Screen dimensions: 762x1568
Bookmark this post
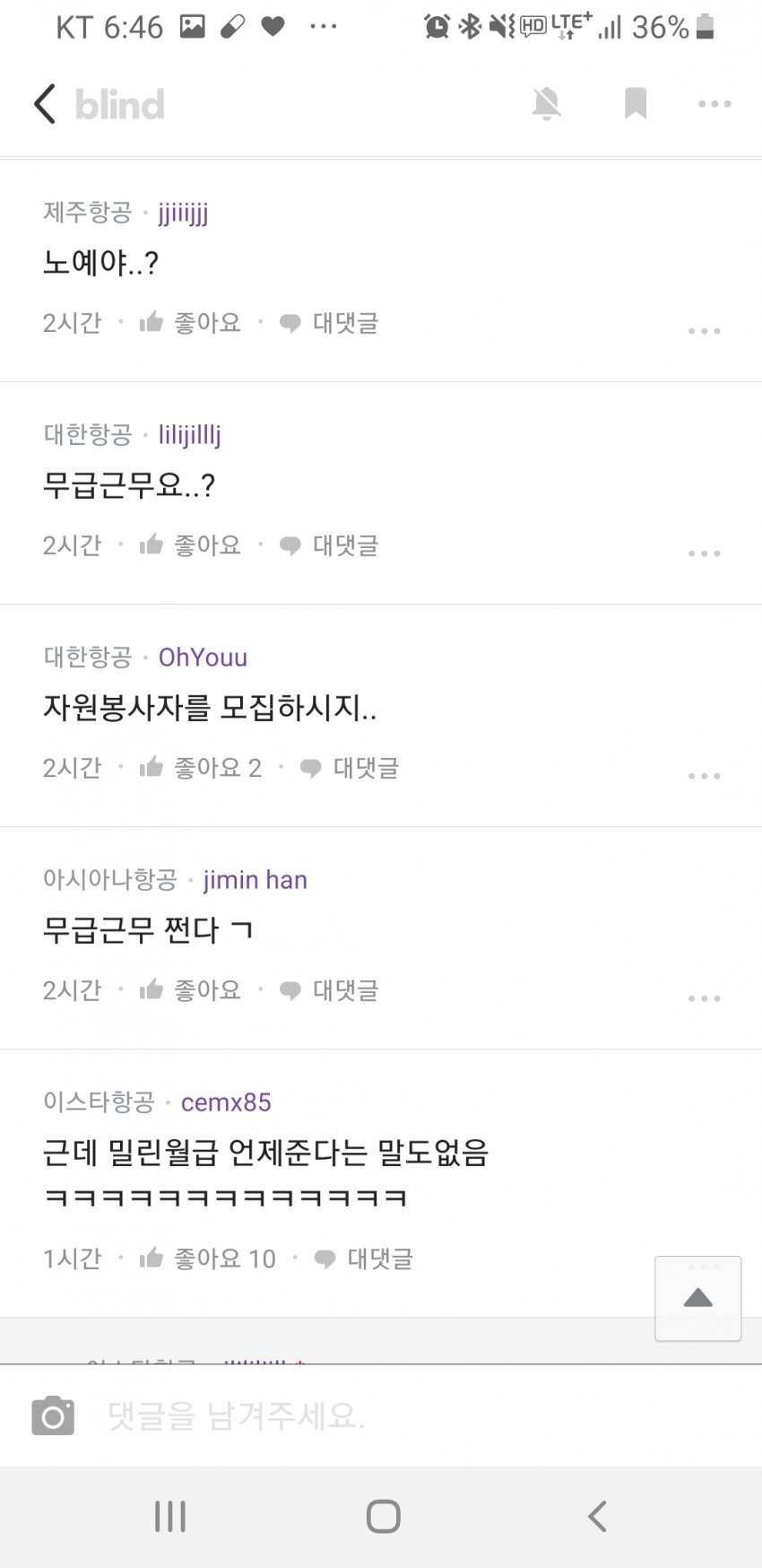tap(636, 104)
